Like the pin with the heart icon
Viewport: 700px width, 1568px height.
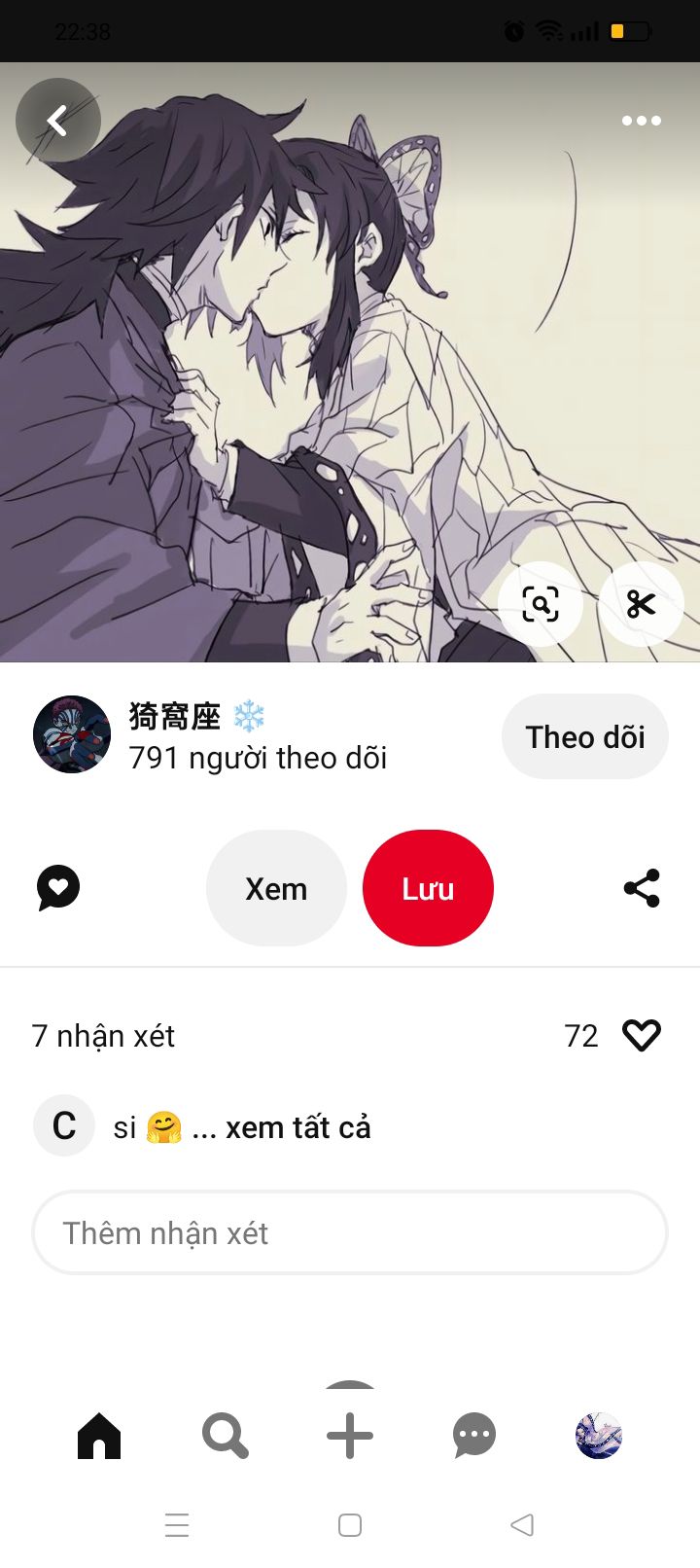(642, 1035)
